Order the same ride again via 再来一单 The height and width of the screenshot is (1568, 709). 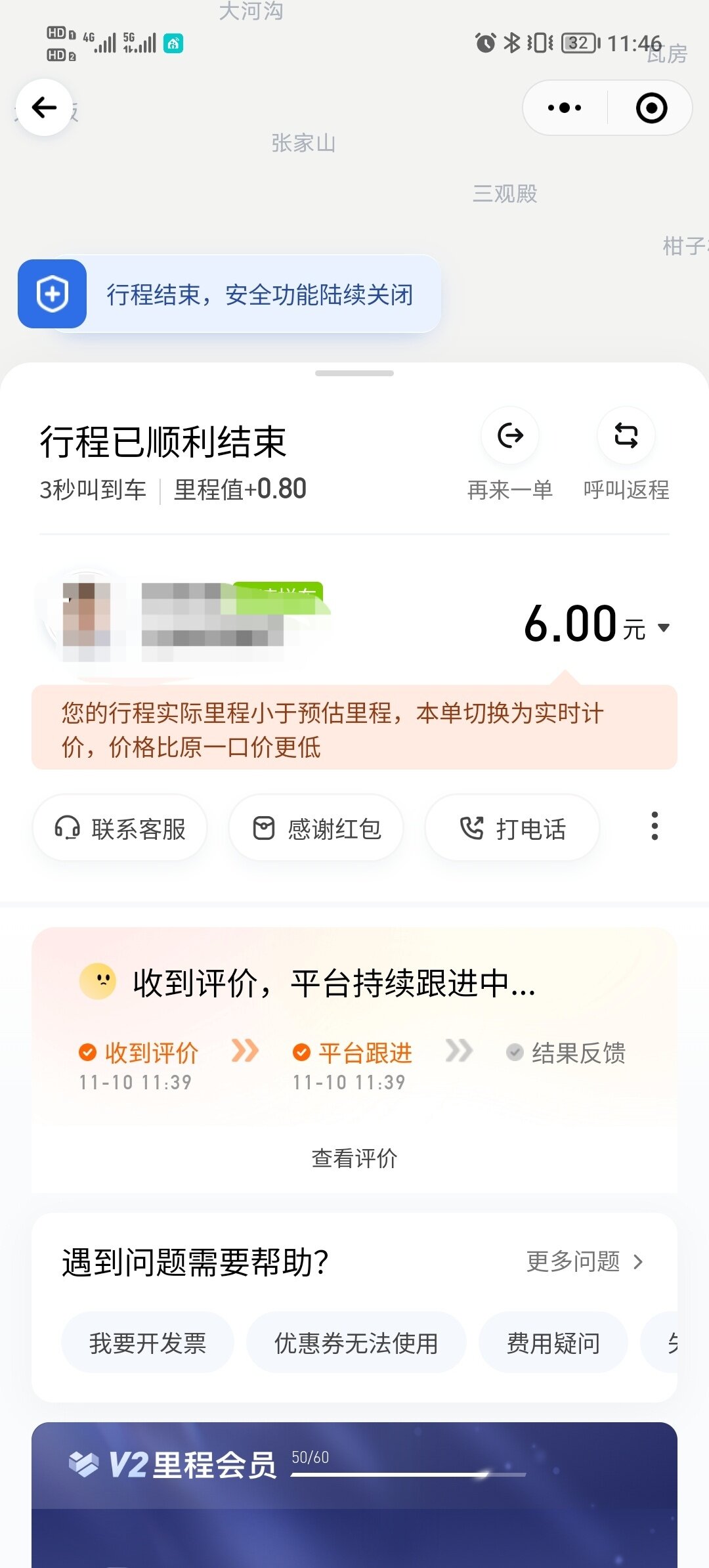pos(510,453)
